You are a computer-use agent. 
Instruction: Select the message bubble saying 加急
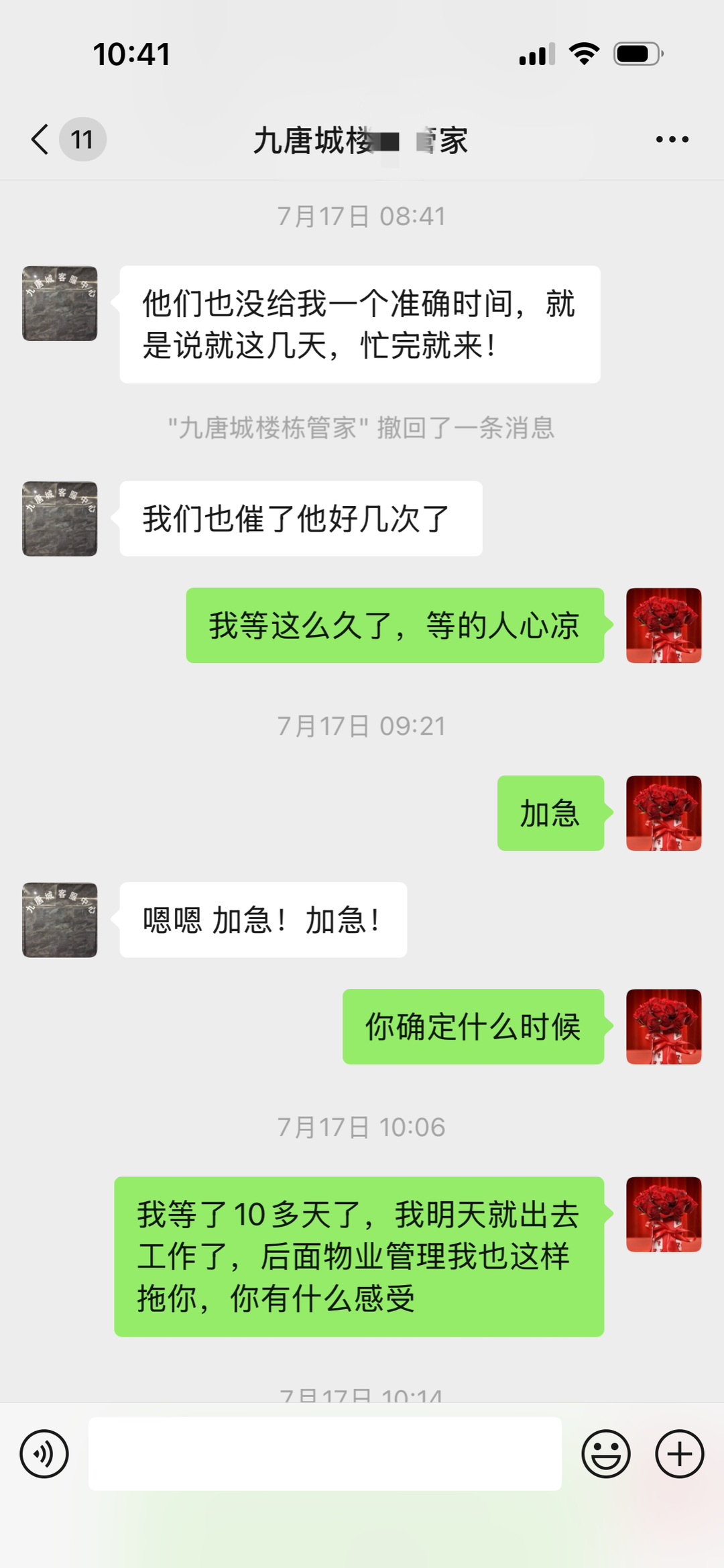click(x=550, y=812)
